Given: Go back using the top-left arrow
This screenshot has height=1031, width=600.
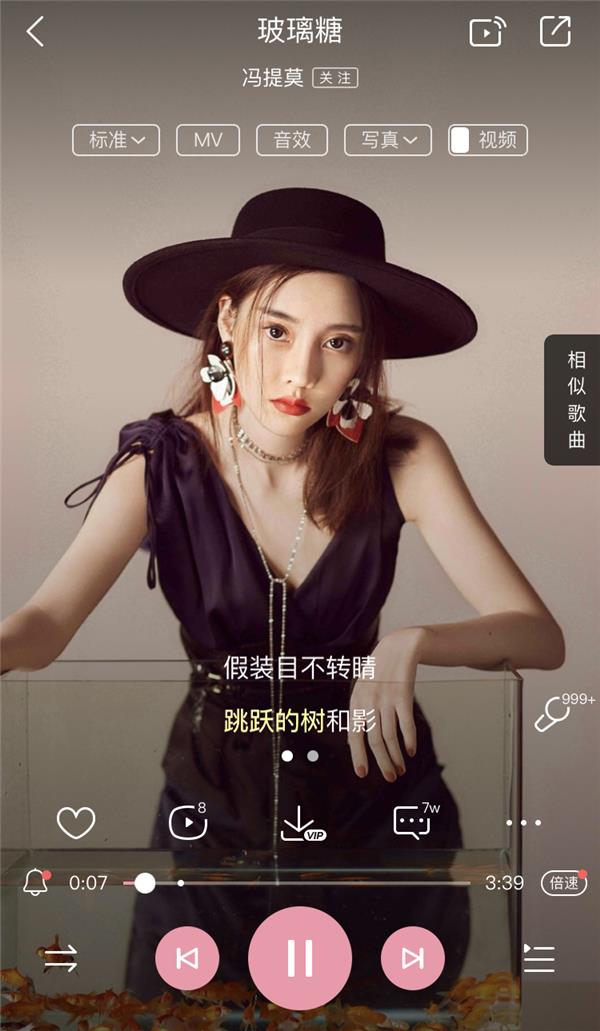Looking at the screenshot, I should click(35, 32).
